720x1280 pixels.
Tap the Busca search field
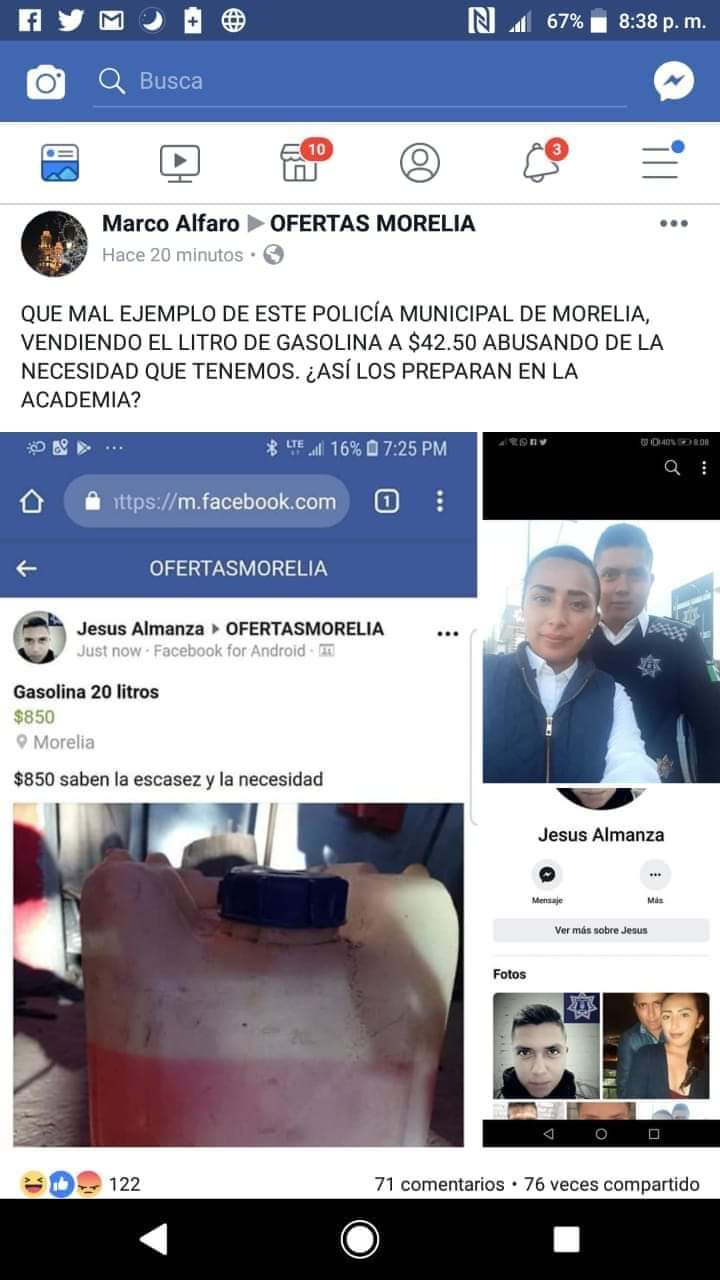point(360,82)
